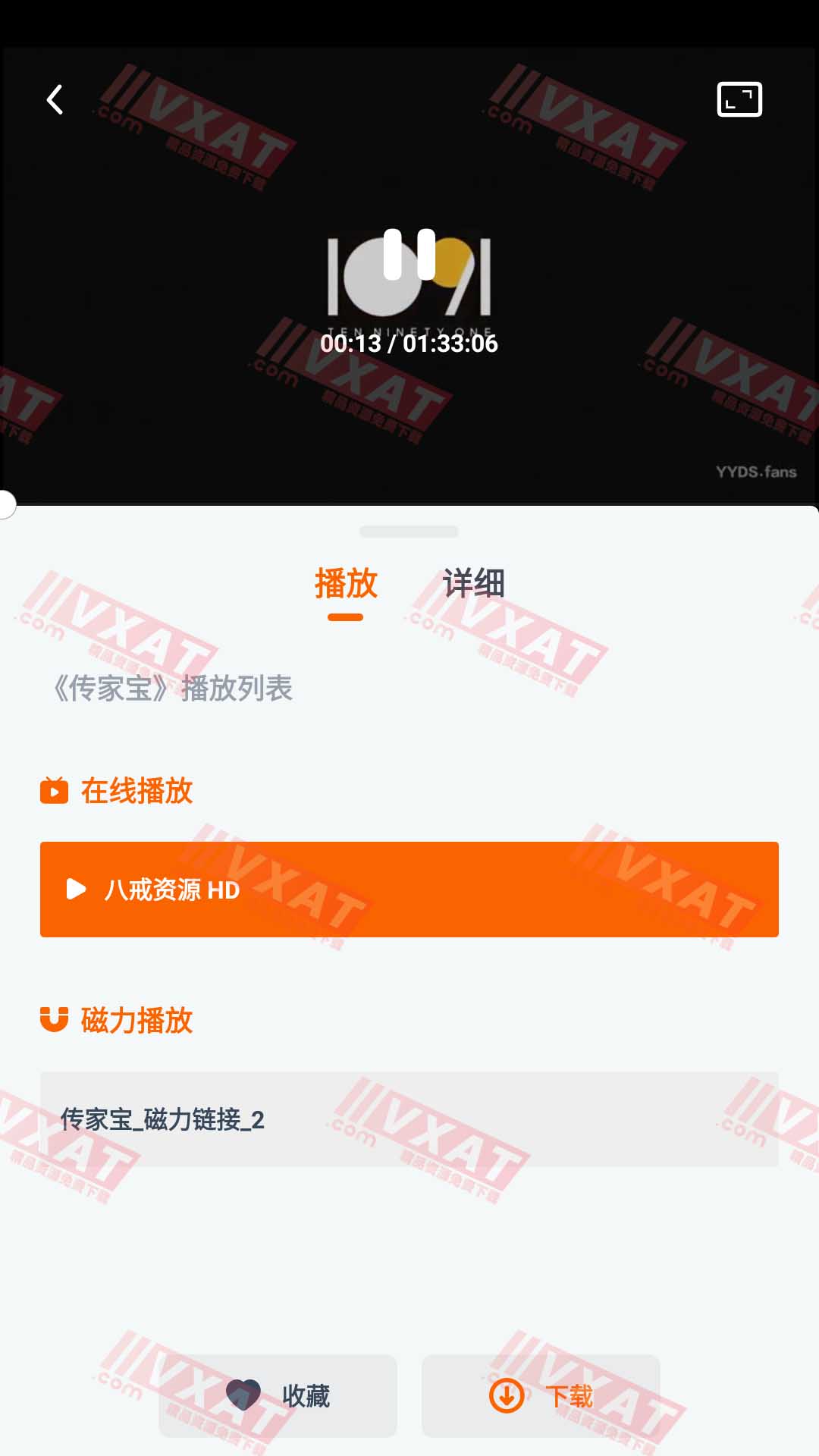819x1456 pixels.
Task: Play the 八戒资源 HD online source
Action: click(x=409, y=890)
